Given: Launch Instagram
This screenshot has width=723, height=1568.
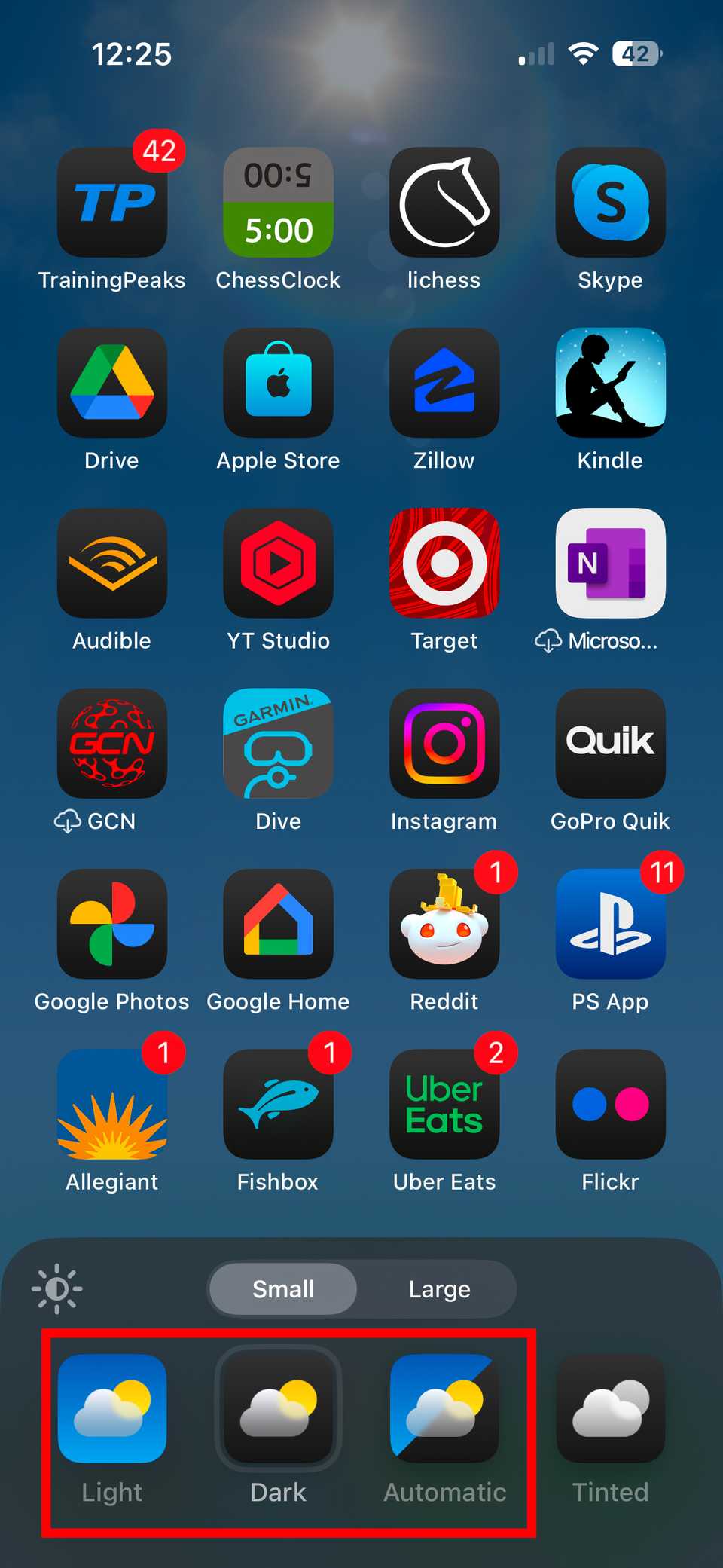Looking at the screenshot, I should click(x=444, y=744).
